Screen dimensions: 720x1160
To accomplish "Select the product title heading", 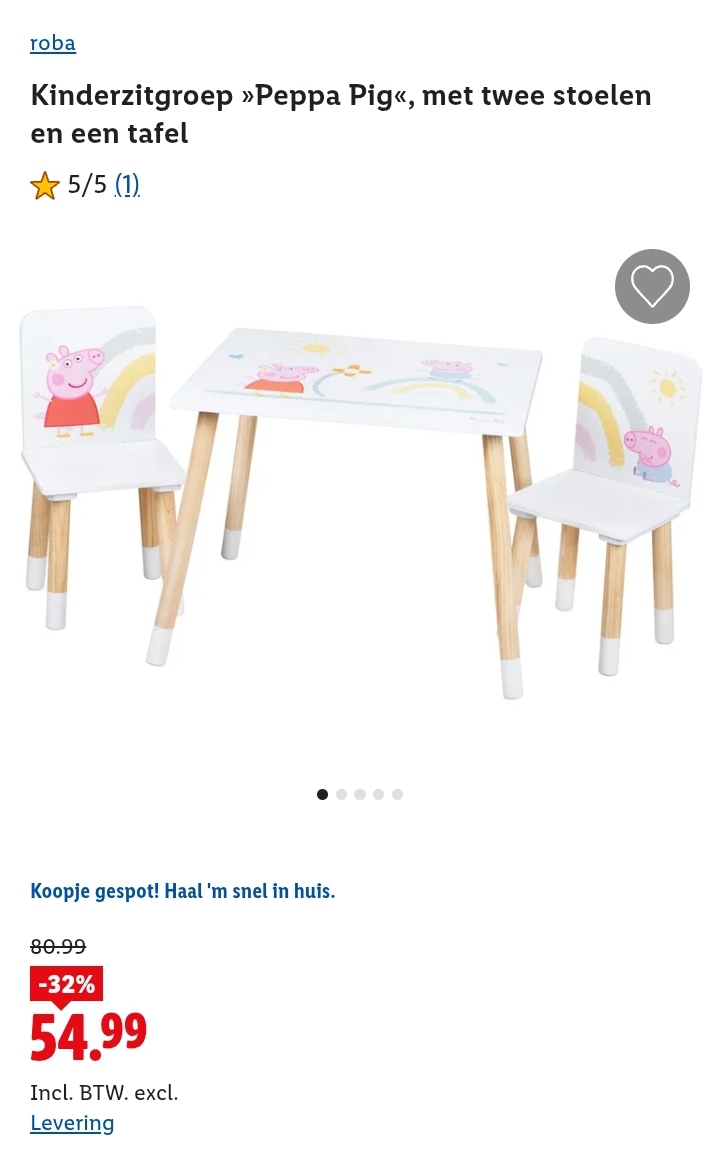I will [340, 113].
